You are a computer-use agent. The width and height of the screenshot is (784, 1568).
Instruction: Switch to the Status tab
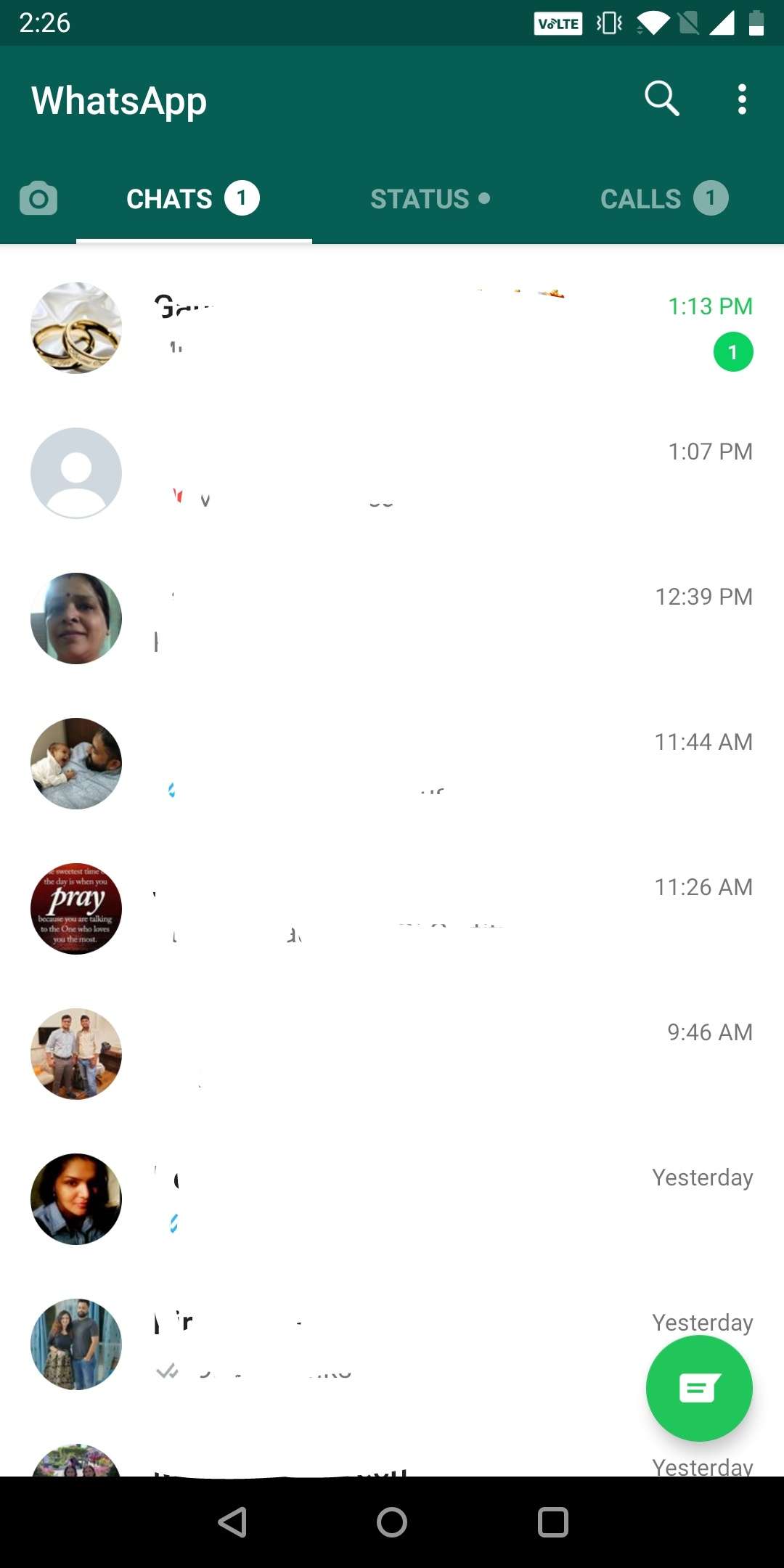pos(429,198)
